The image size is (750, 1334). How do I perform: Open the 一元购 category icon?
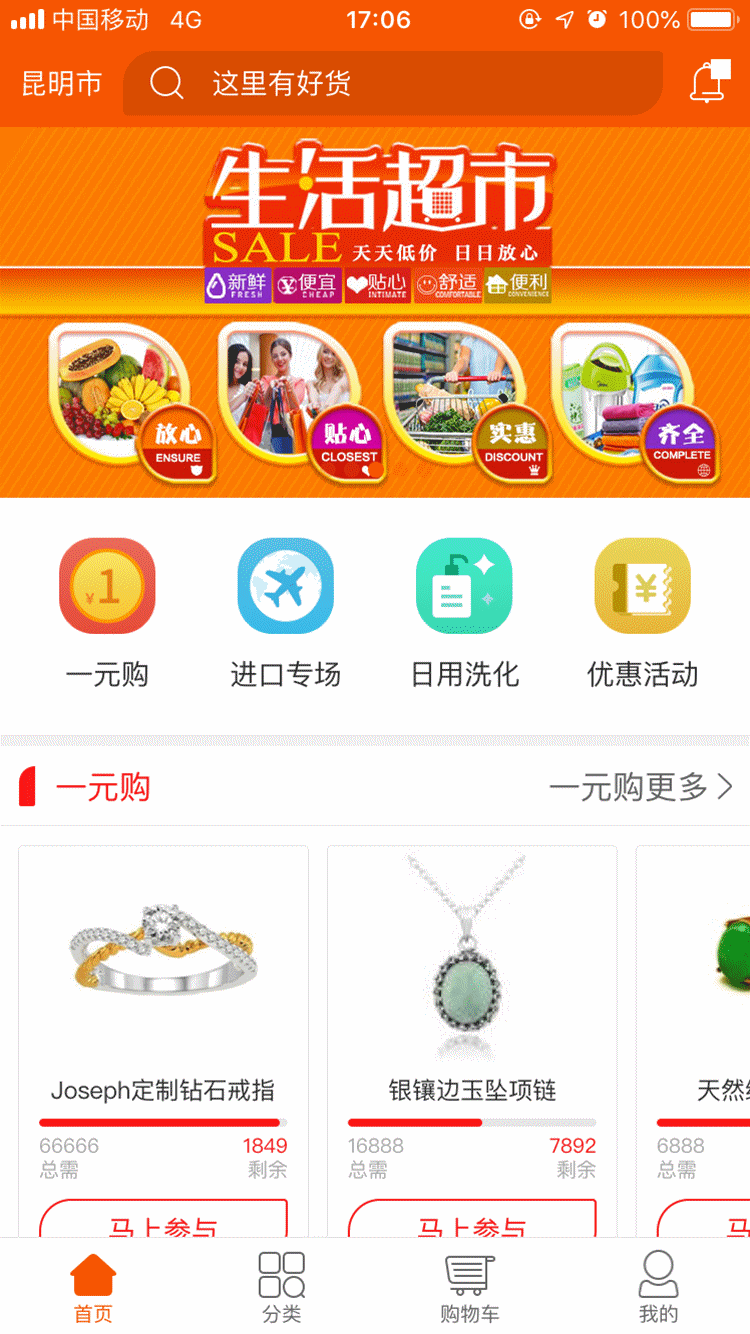tap(107, 612)
